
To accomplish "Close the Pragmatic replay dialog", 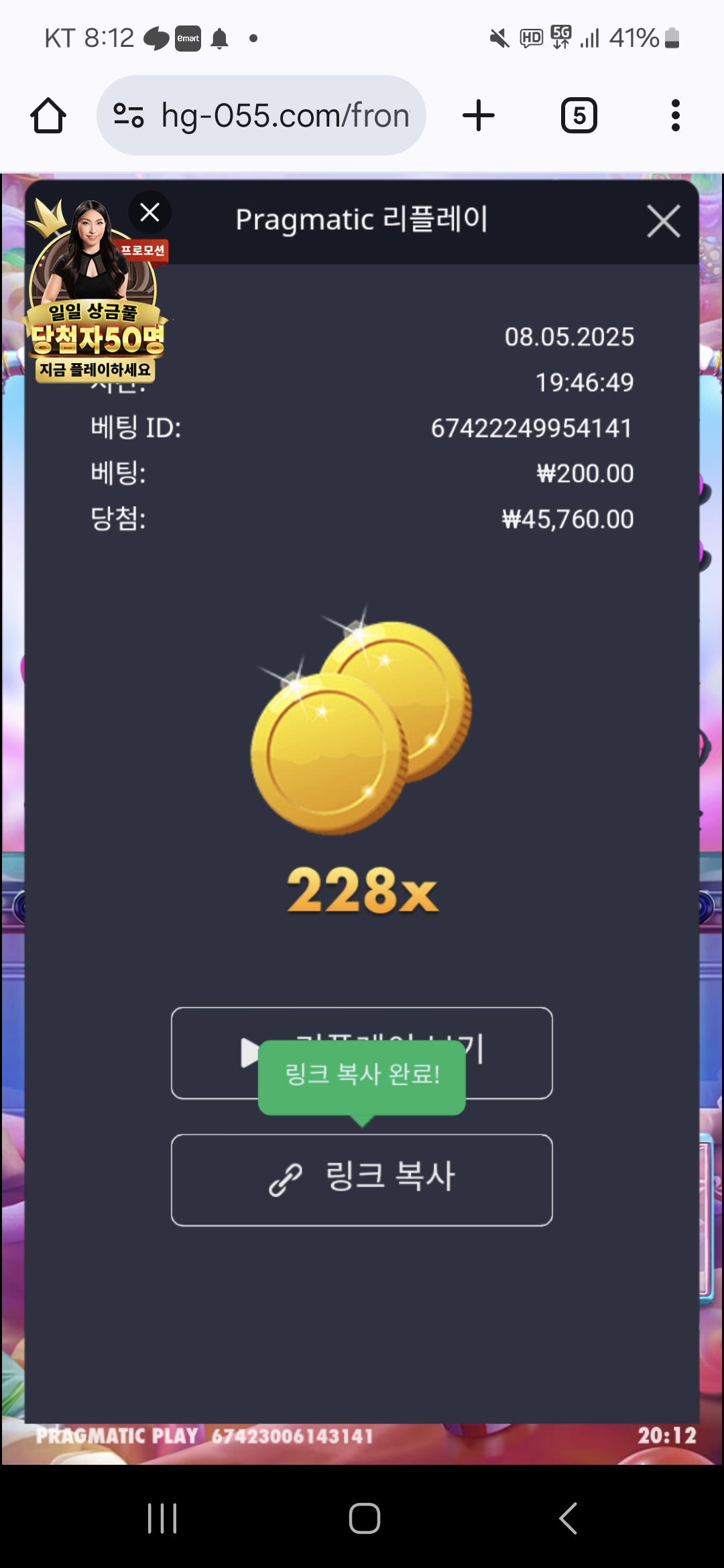I will click(663, 221).
